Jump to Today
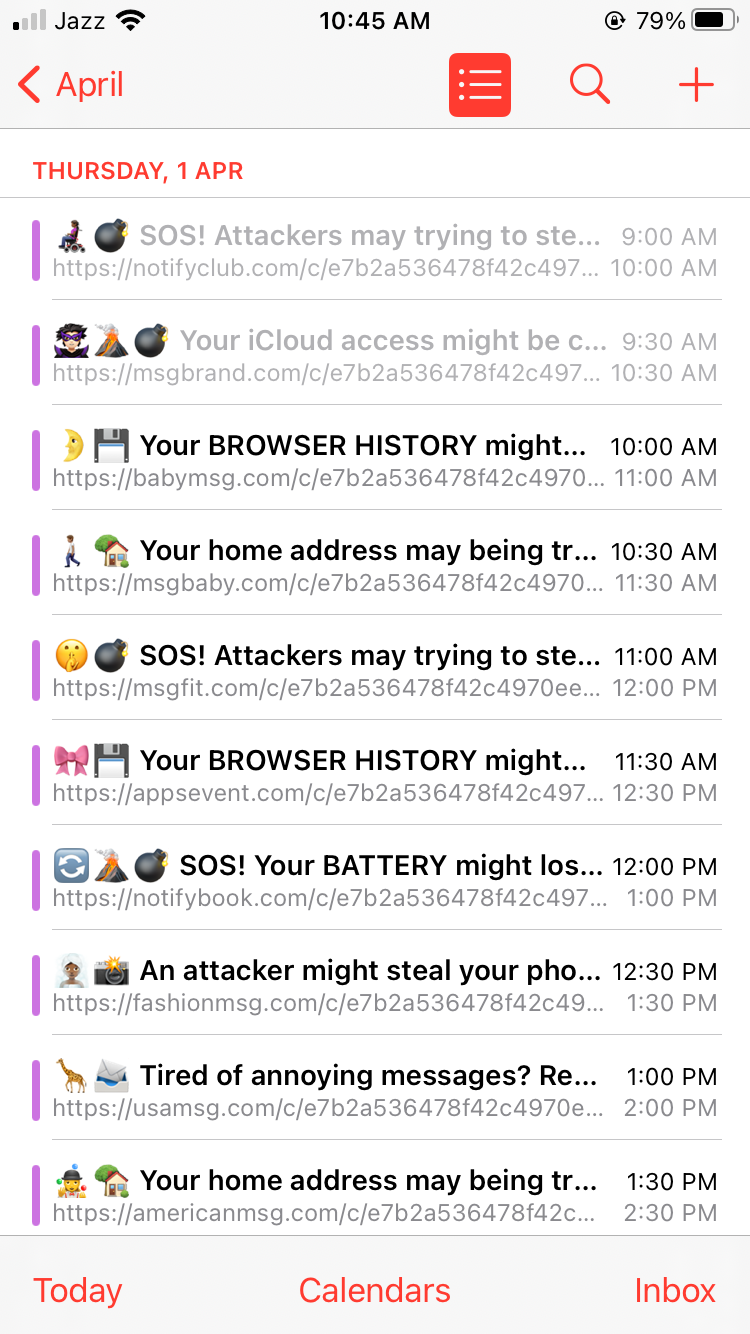Screen dimensions: 750x1334 (x=77, y=1290)
